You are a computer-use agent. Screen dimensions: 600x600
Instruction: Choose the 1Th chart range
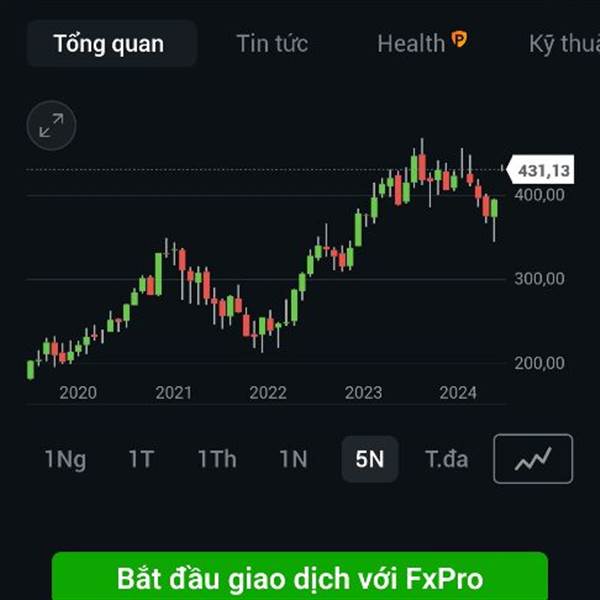(x=217, y=459)
